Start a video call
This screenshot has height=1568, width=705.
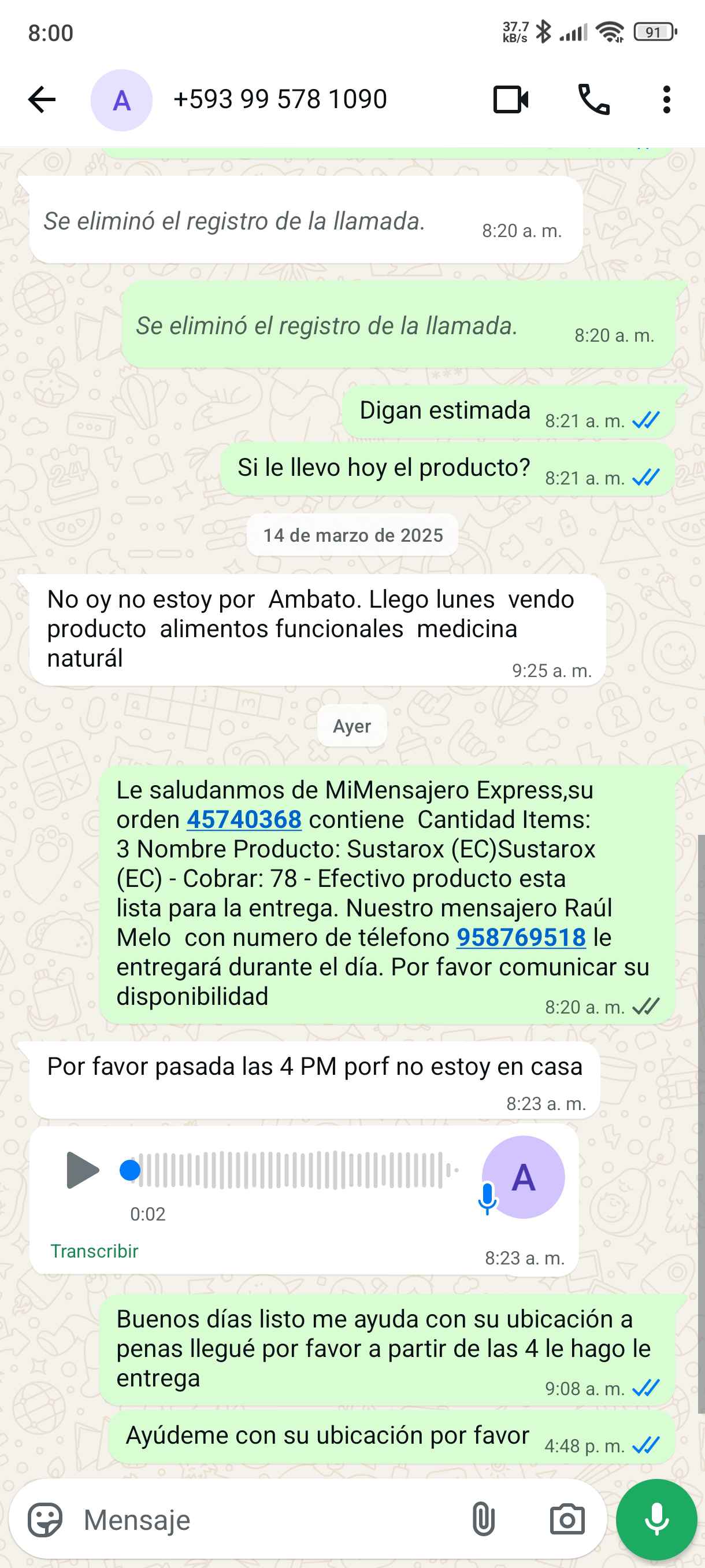click(510, 100)
